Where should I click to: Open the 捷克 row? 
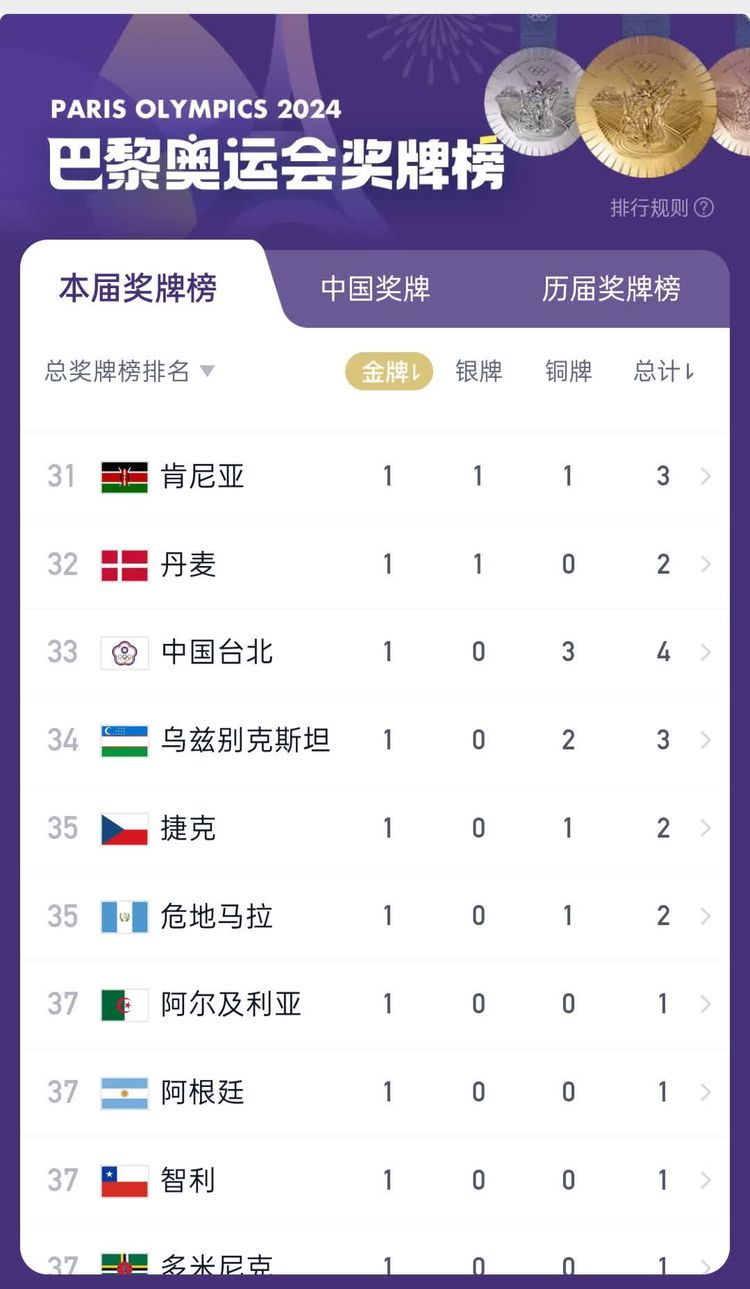pos(375,828)
